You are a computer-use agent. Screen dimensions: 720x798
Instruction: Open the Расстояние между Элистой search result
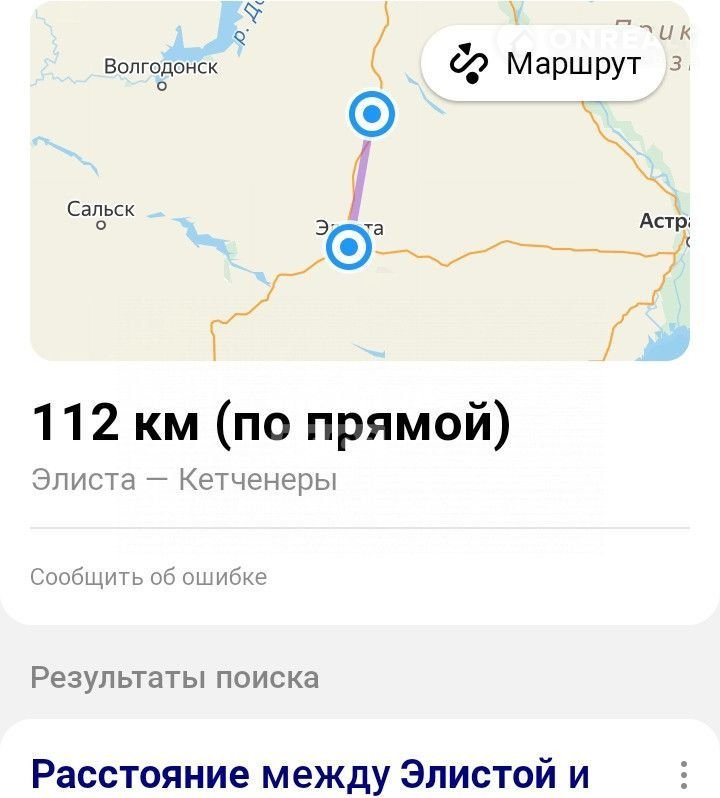click(x=310, y=774)
